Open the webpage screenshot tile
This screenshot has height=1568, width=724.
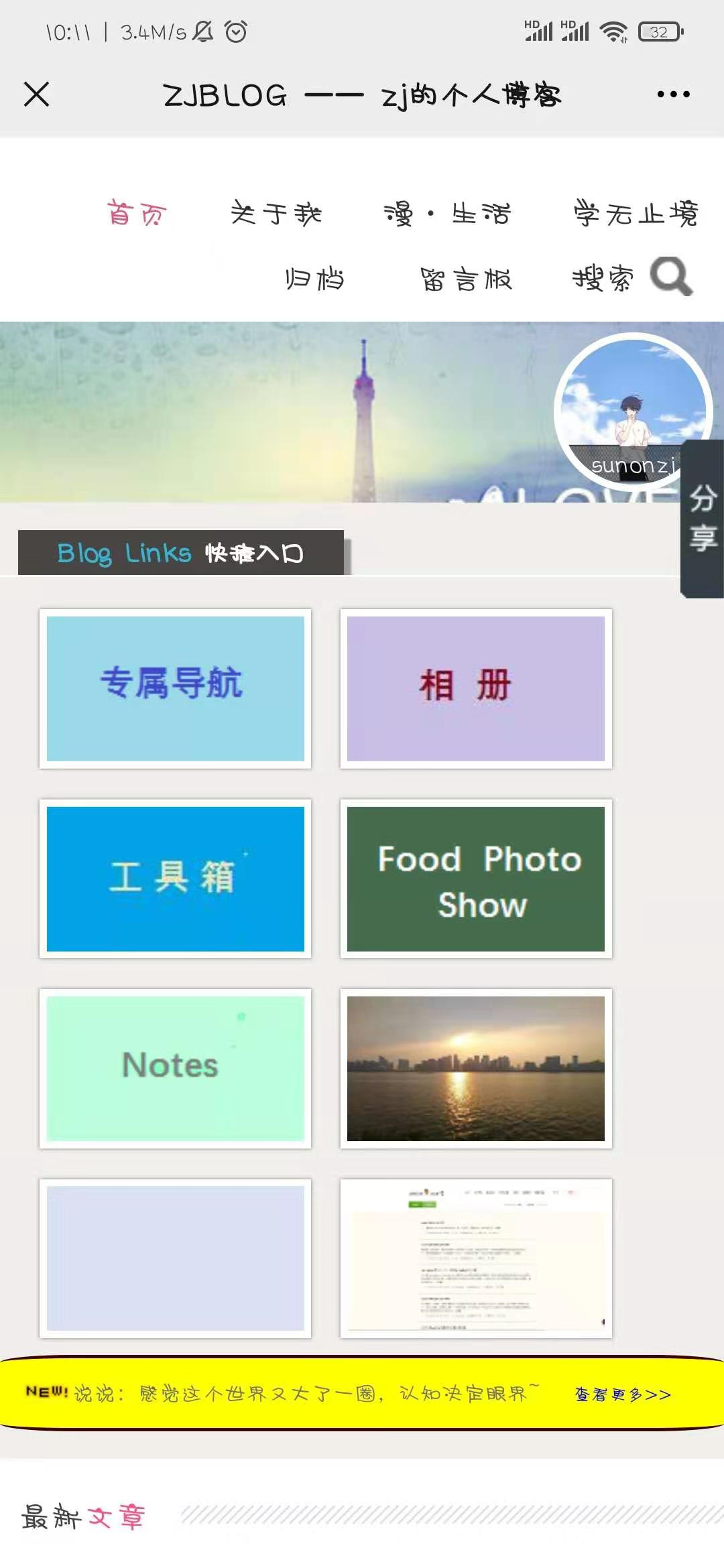pyautogui.click(x=475, y=1258)
